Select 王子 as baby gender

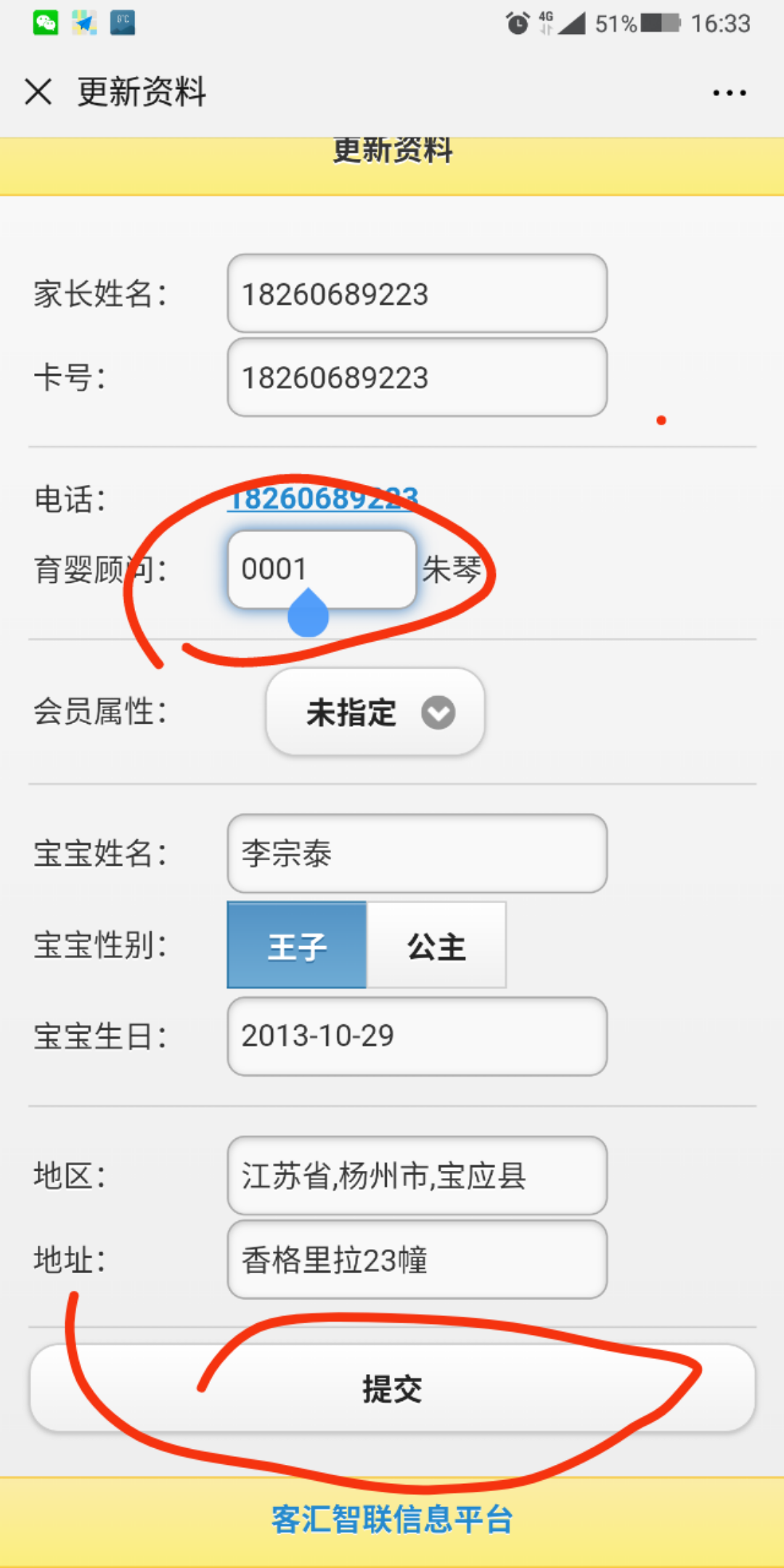(297, 946)
